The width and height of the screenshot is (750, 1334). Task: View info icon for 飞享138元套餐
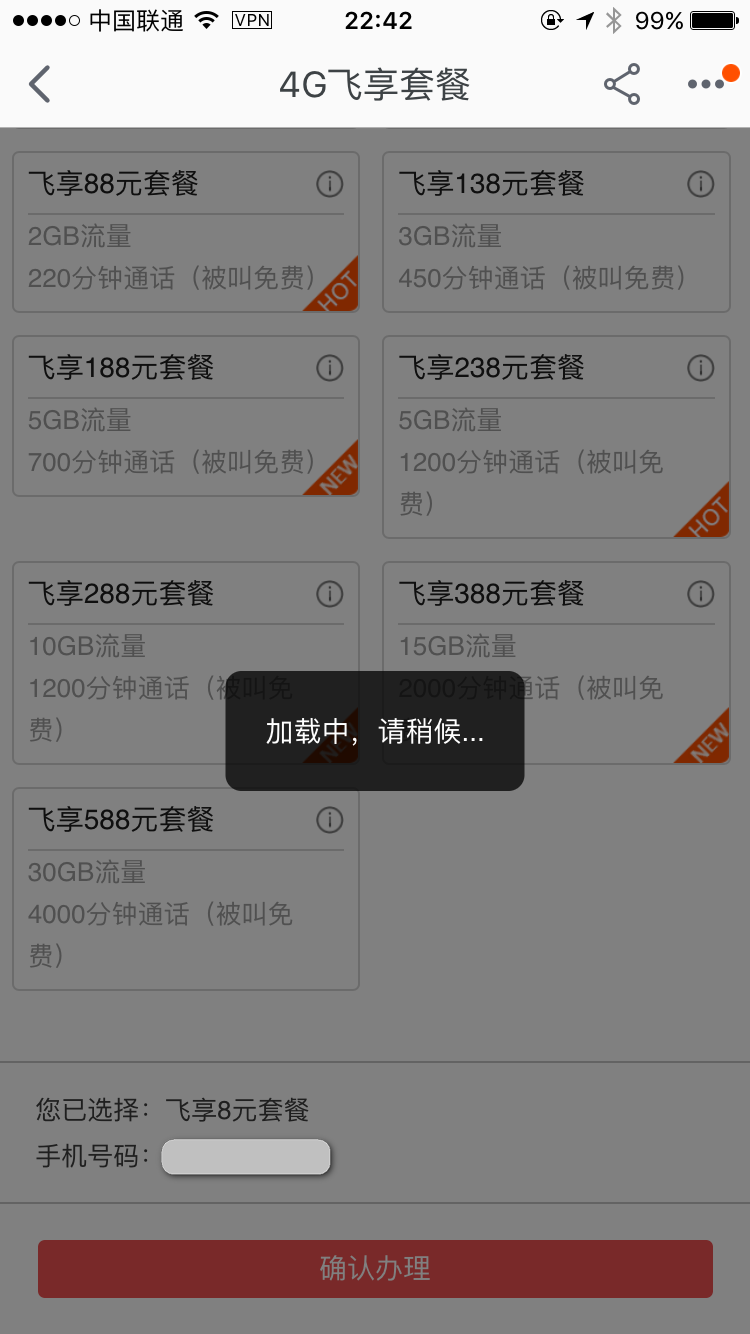click(700, 184)
